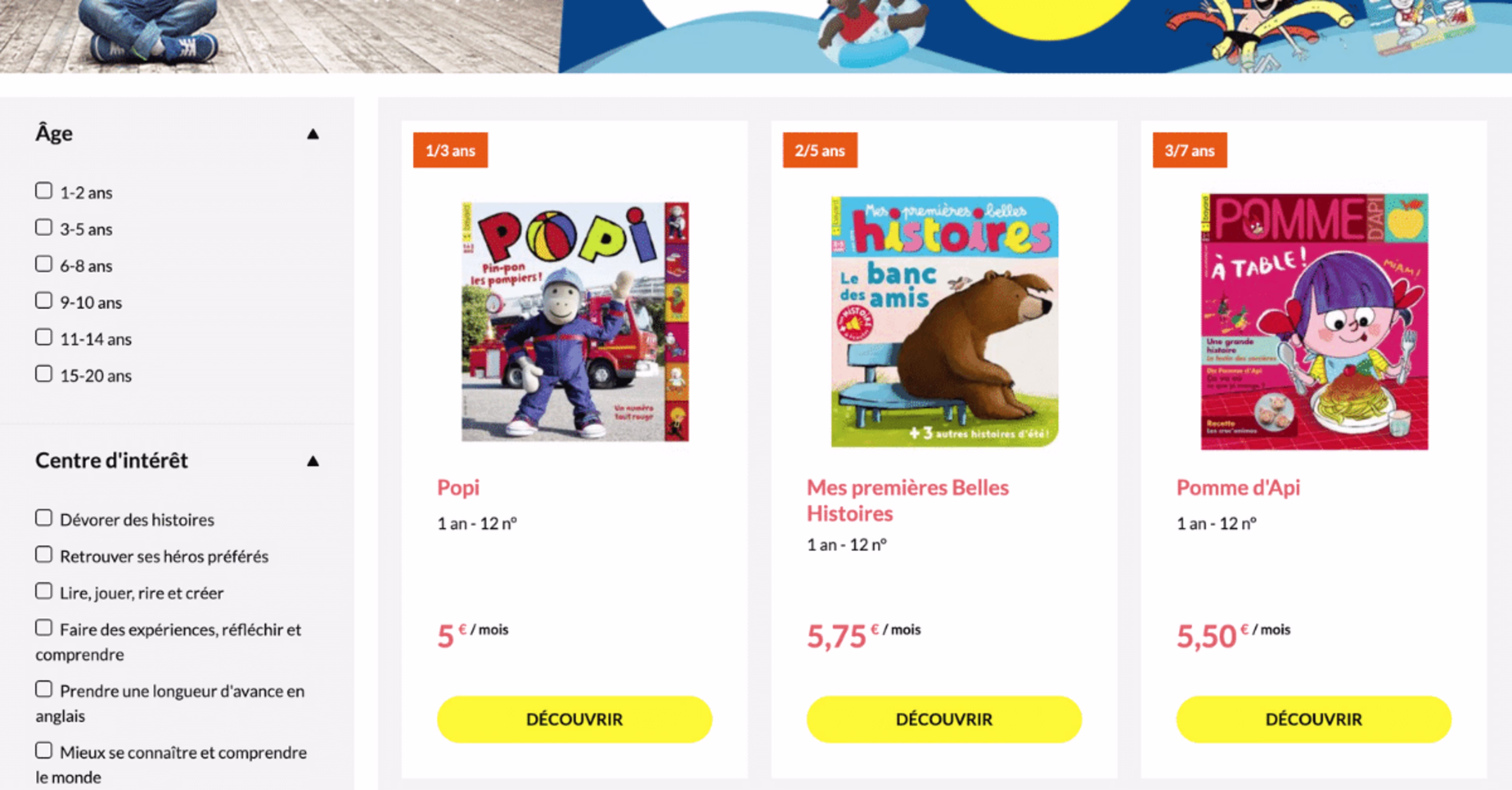Select Lire, jouer, rire et créer
1512x790 pixels.
pos(43,591)
